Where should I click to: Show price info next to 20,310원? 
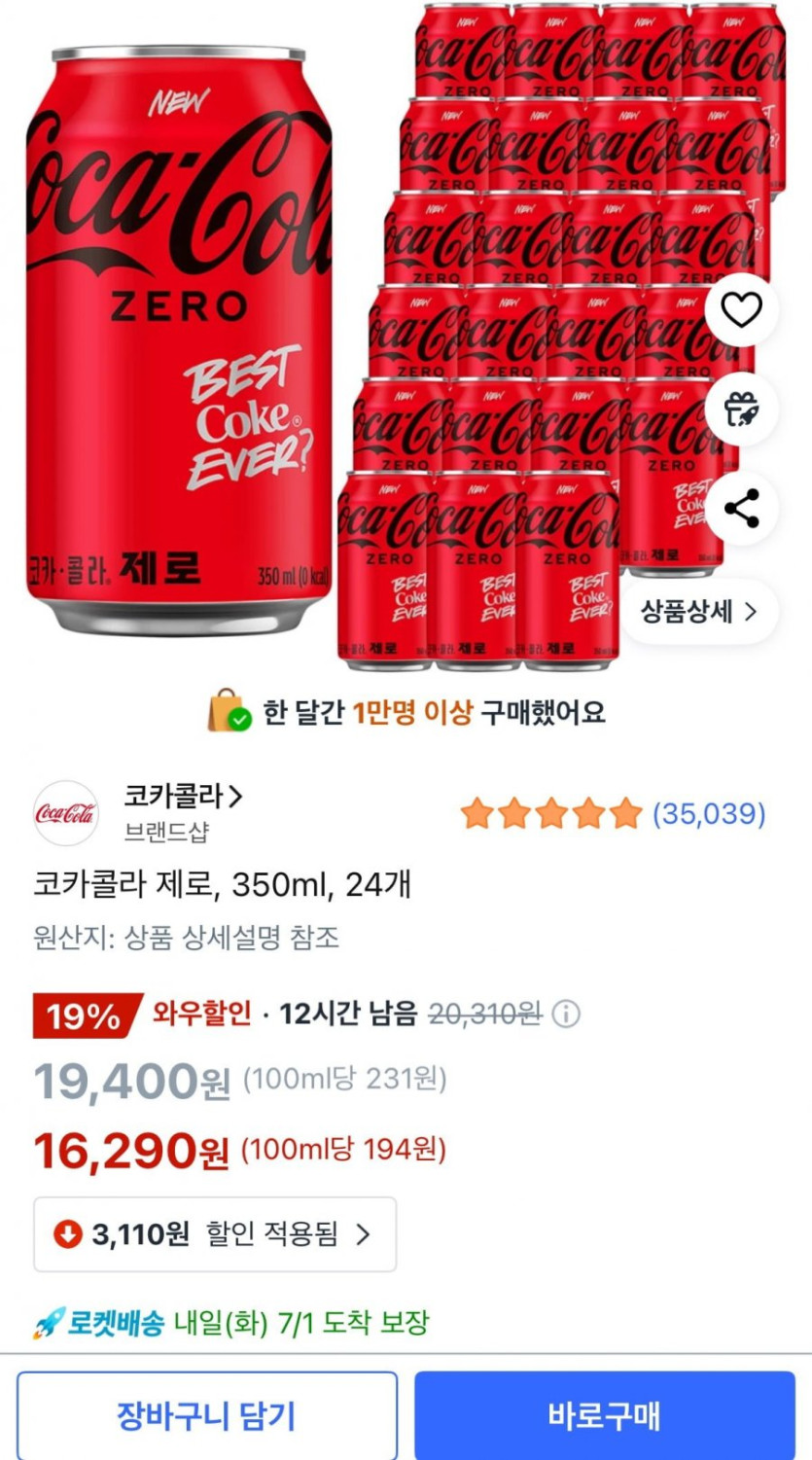click(x=566, y=1015)
